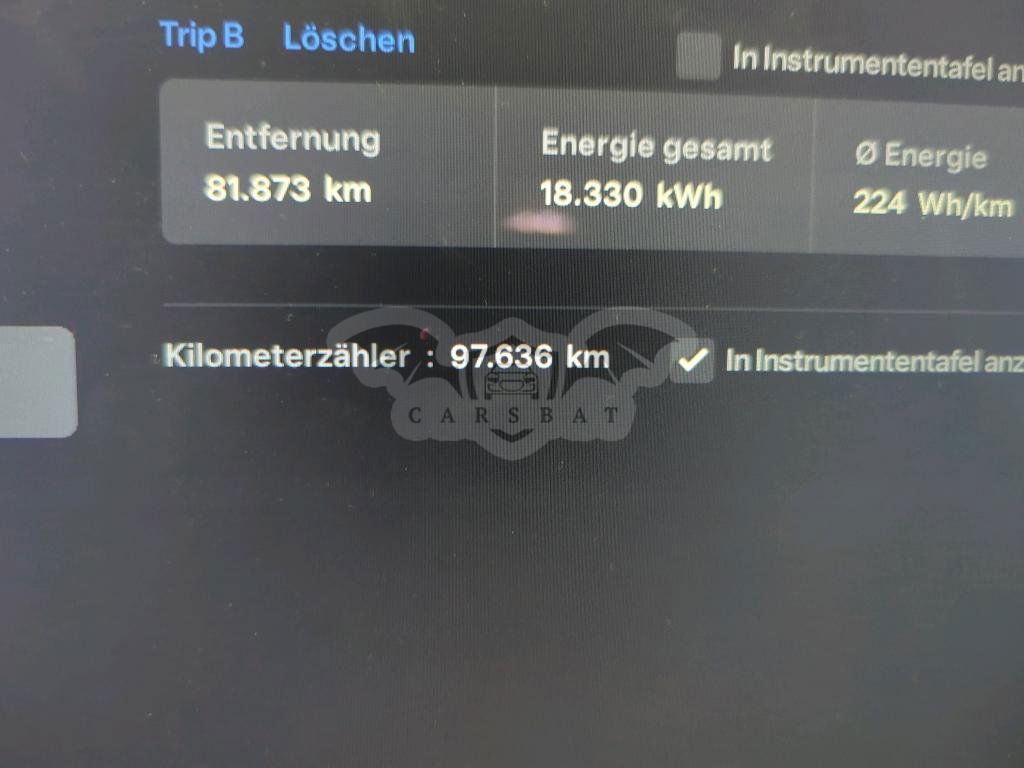Uncheck instrument panel display for Kilometerzähler
The width and height of the screenshot is (1024, 768).
tap(692, 360)
